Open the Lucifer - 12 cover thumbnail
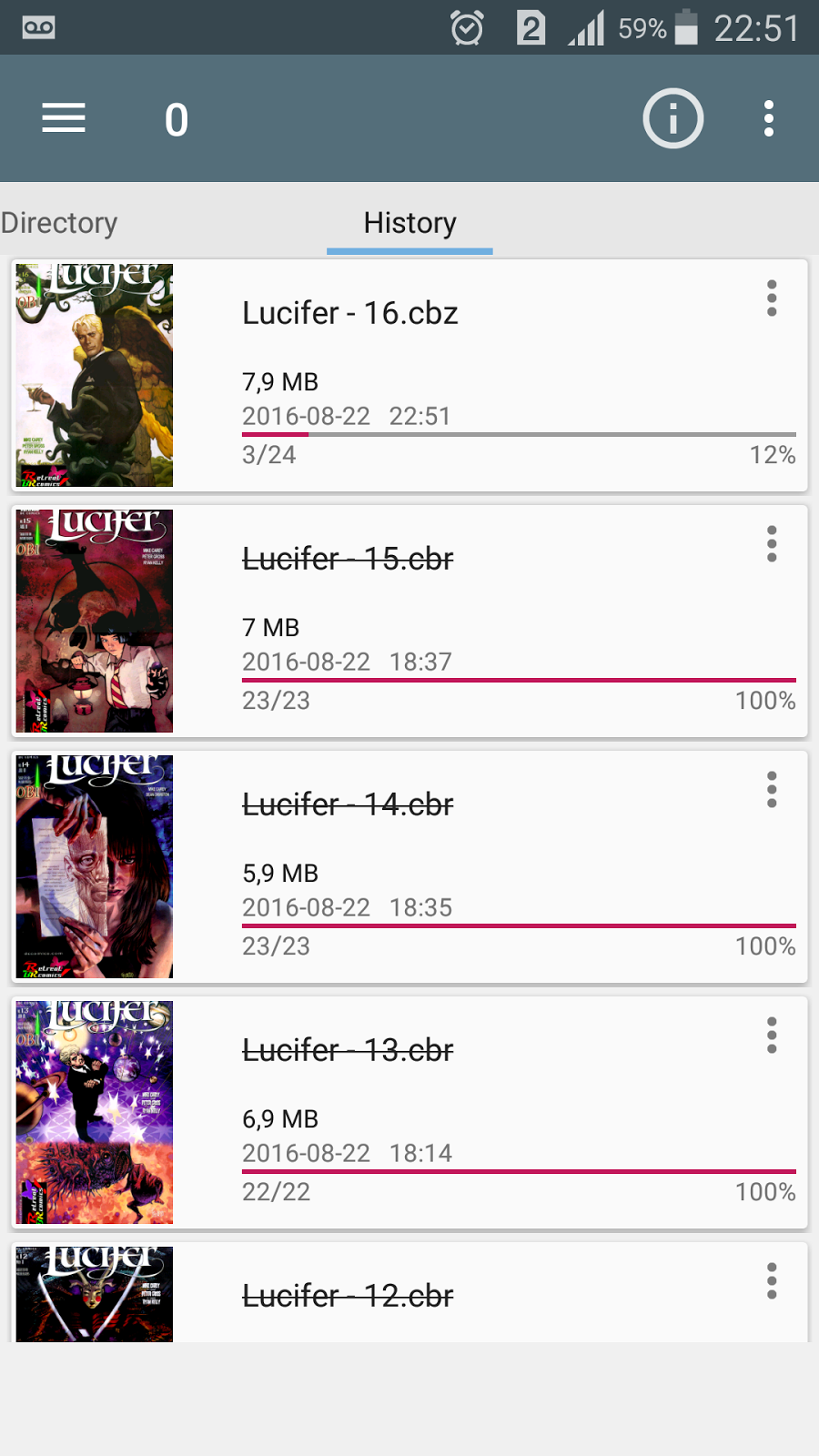This screenshot has height=1456, width=819. (94, 1292)
